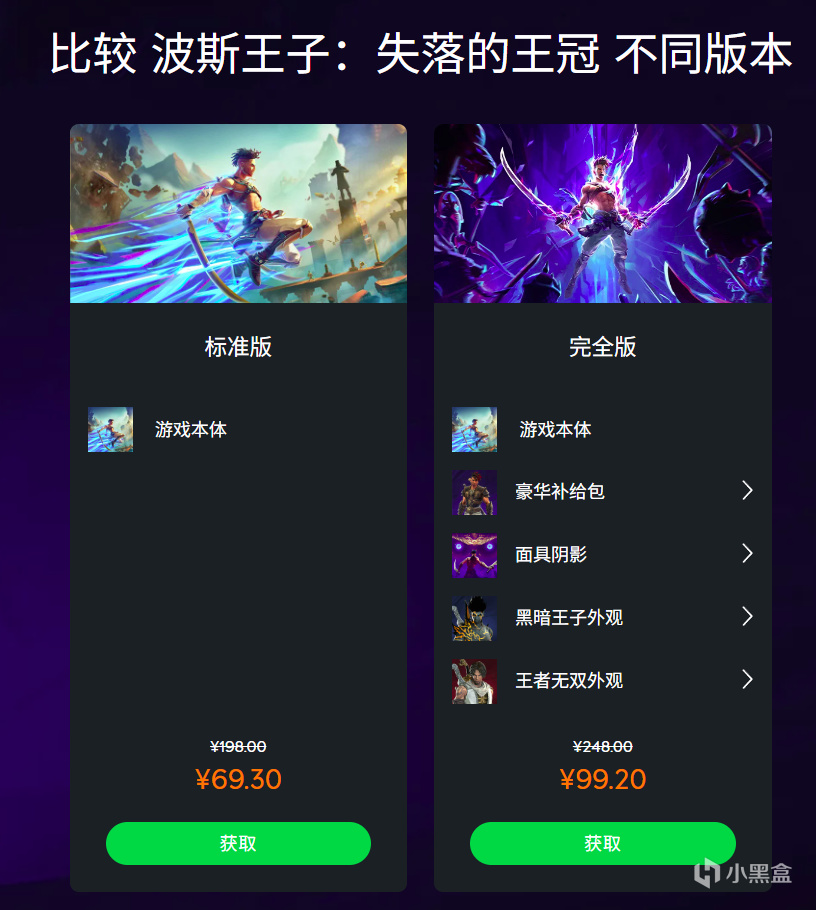Screen dimensions: 816x910
Task: Tap 获取 button for the 标准版
Action: [238, 843]
